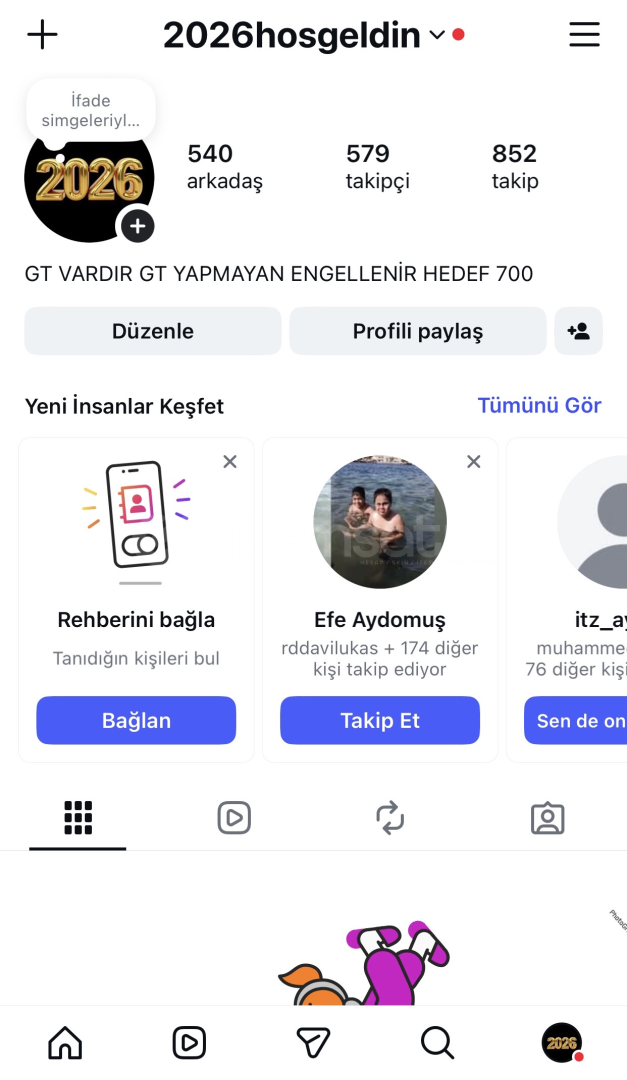Tap Profili paylaş to share profile
627x1080 pixels.
tap(418, 331)
